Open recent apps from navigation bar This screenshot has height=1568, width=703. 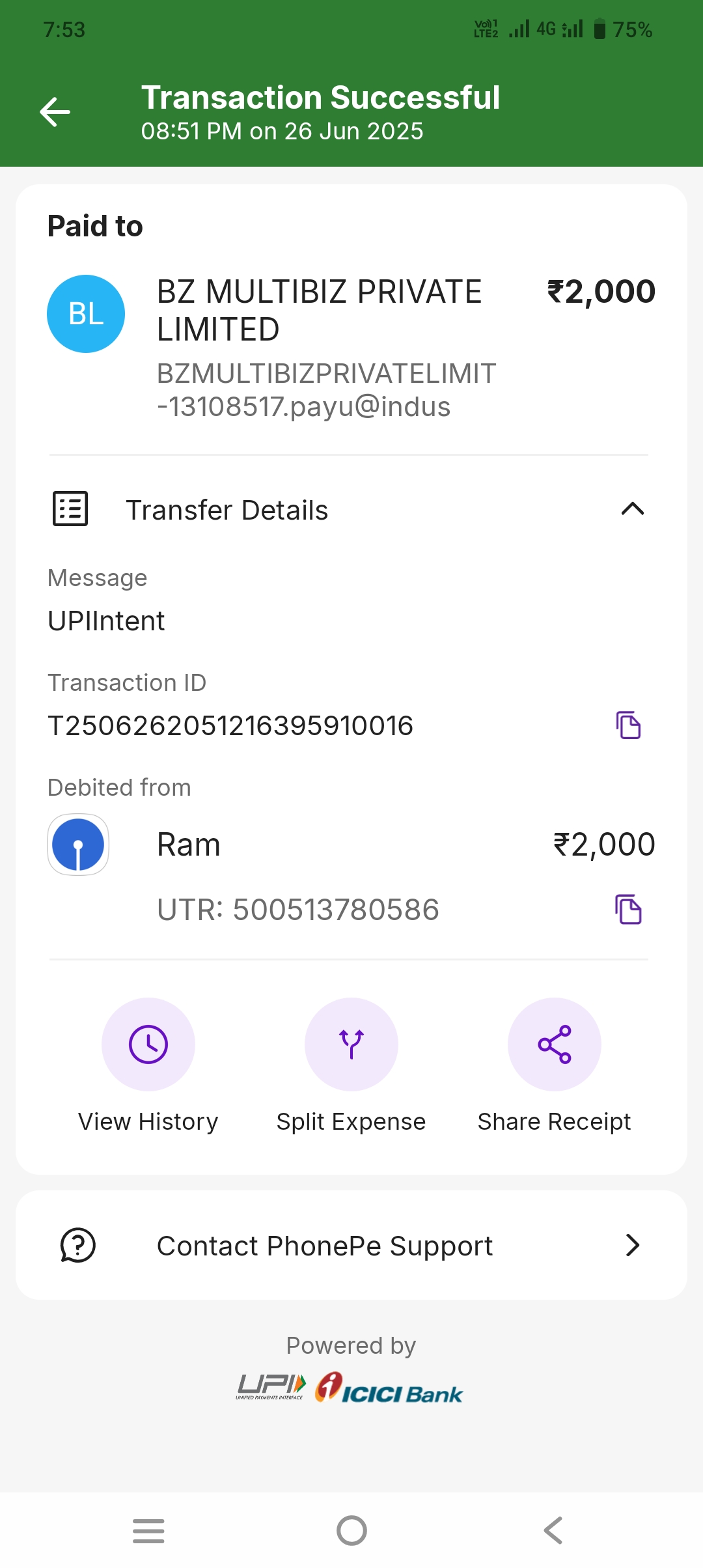(x=148, y=1531)
